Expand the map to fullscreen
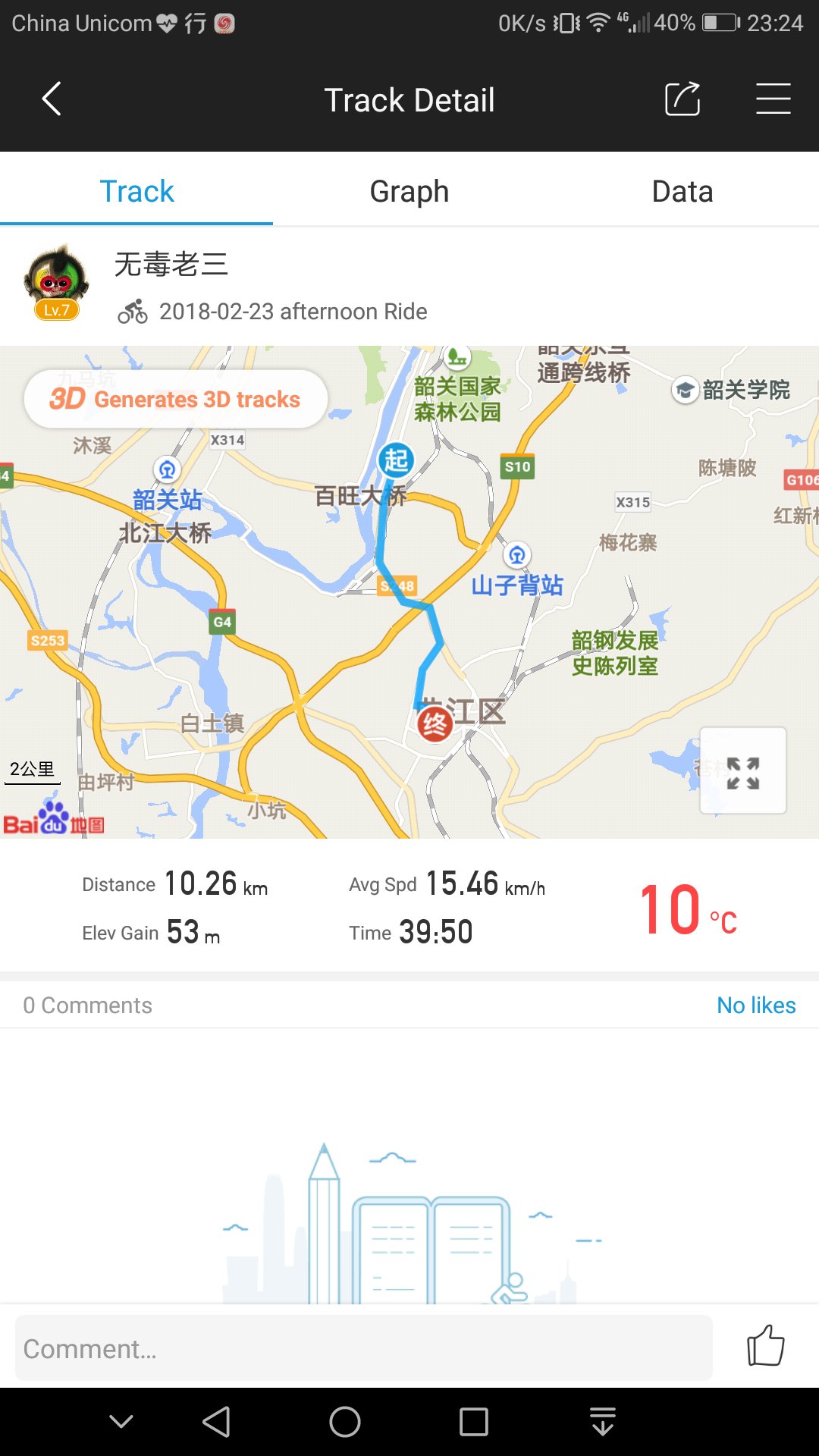819x1456 pixels. pyautogui.click(x=743, y=771)
